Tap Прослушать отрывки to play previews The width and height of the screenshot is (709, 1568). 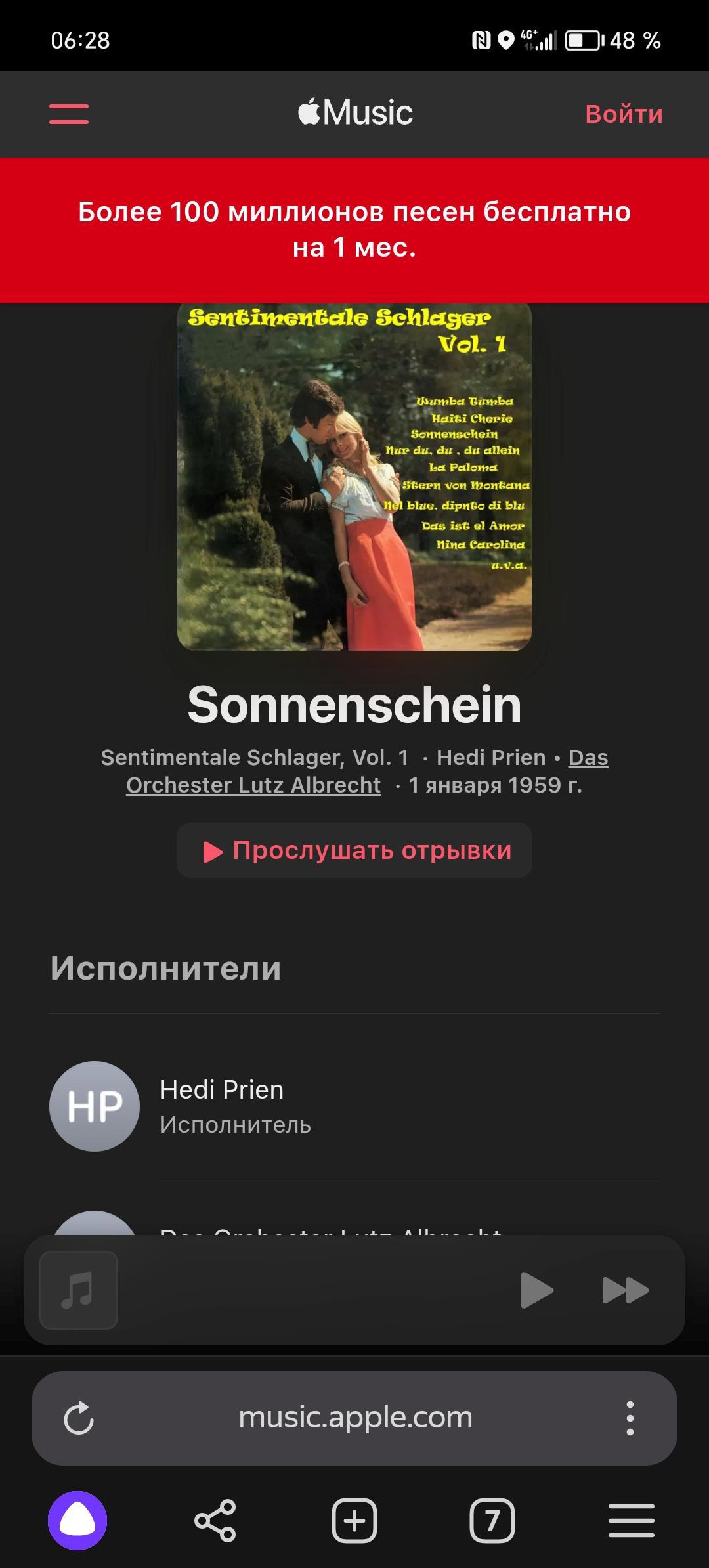pyautogui.click(x=354, y=850)
